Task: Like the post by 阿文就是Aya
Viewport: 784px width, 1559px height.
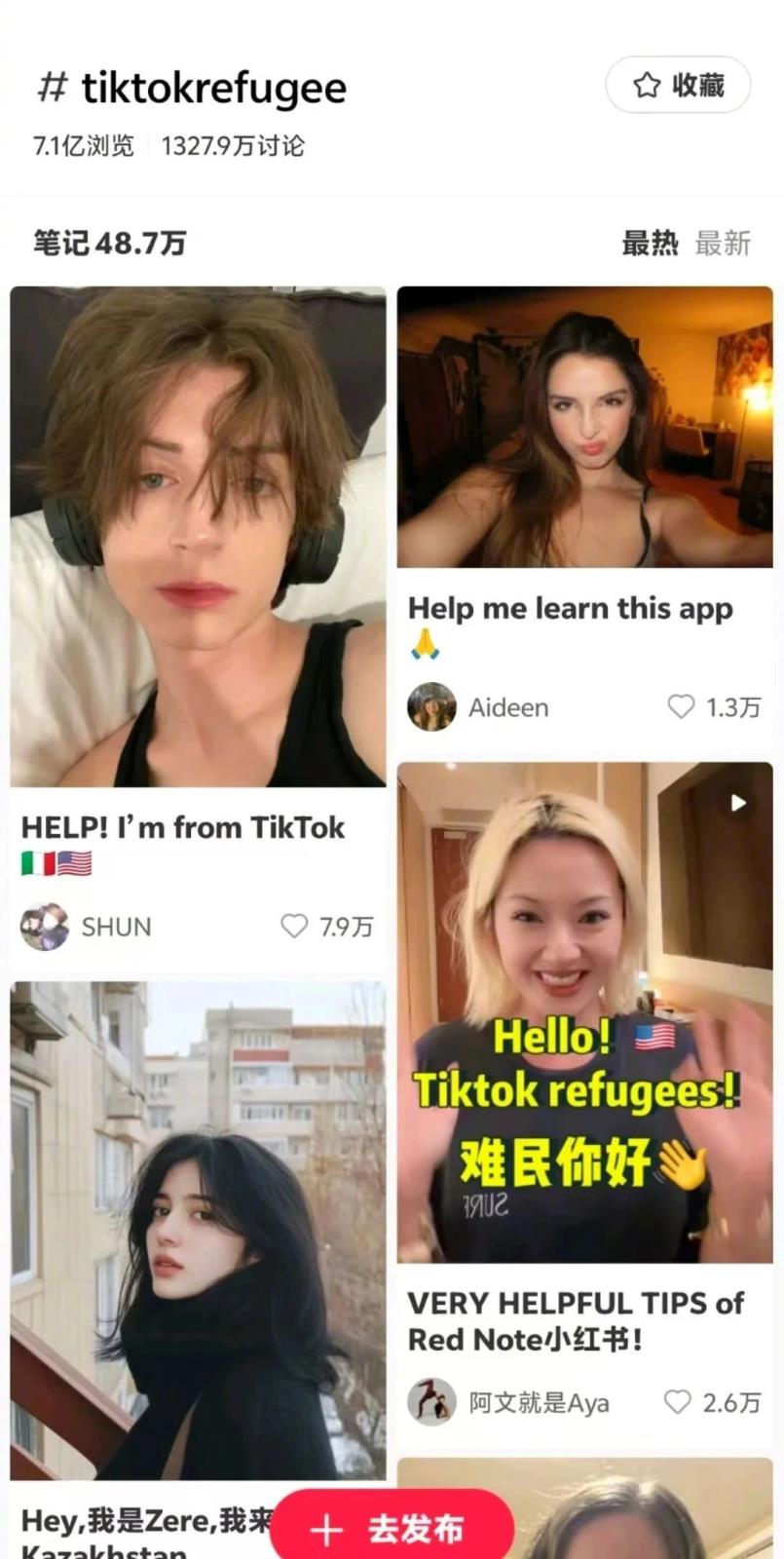Action: (678, 1402)
